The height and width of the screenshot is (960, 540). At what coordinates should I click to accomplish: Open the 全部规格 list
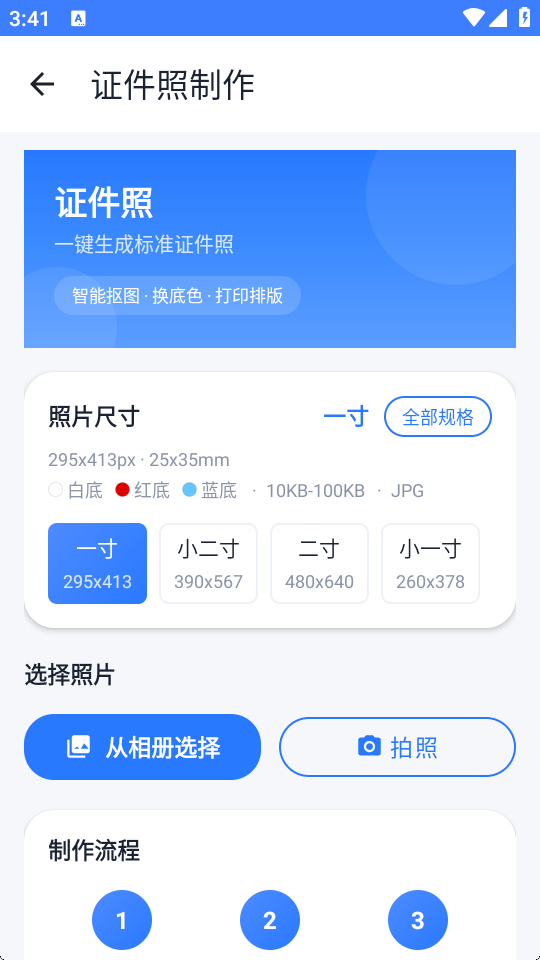438,417
